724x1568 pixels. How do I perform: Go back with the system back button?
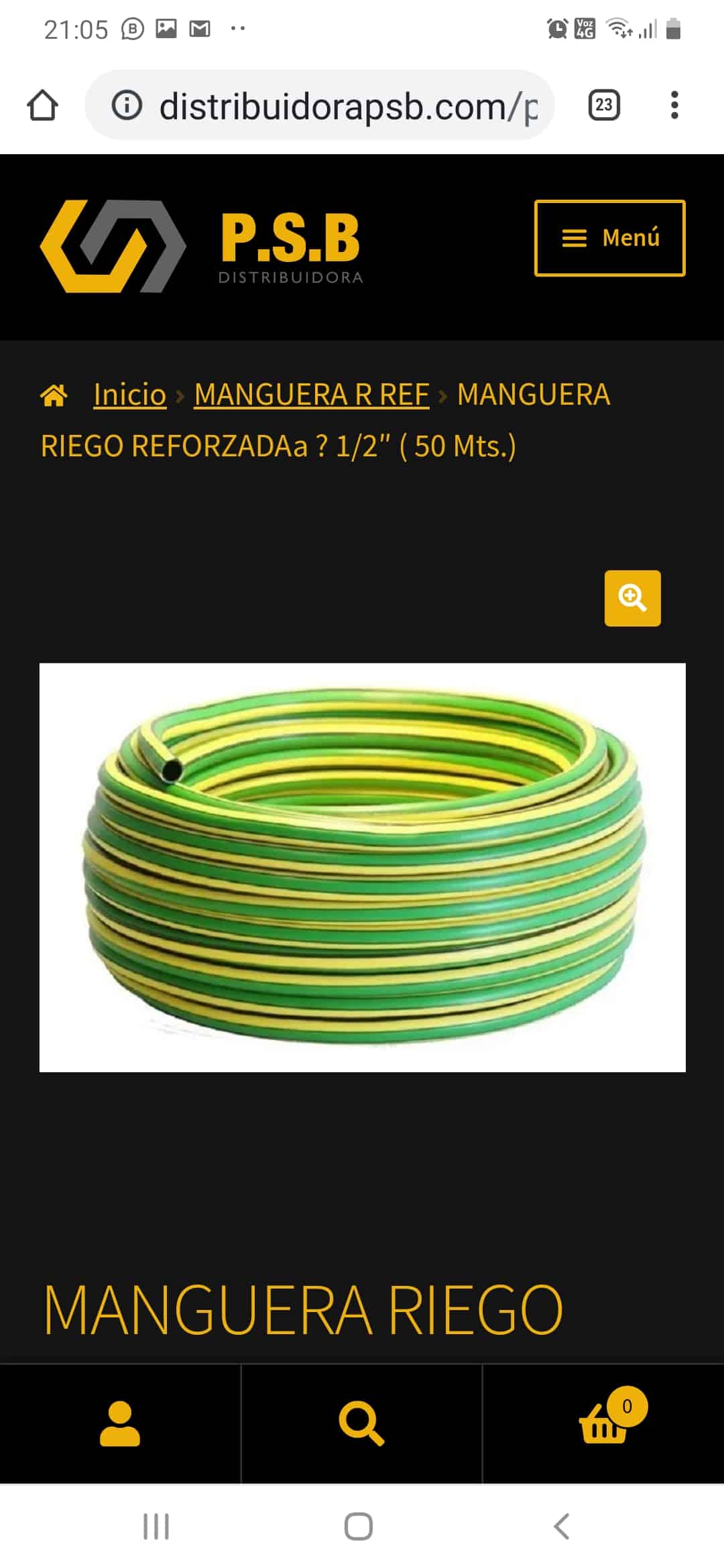pyautogui.click(x=562, y=1526)
